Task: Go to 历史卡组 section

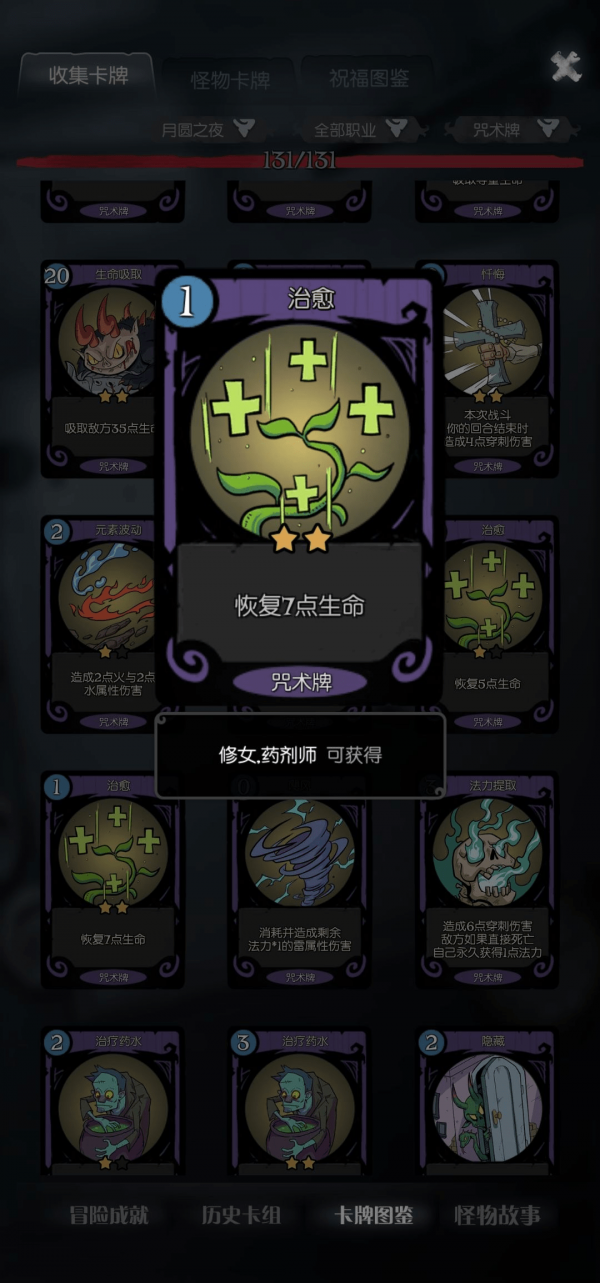Action: coord(241,1215)
